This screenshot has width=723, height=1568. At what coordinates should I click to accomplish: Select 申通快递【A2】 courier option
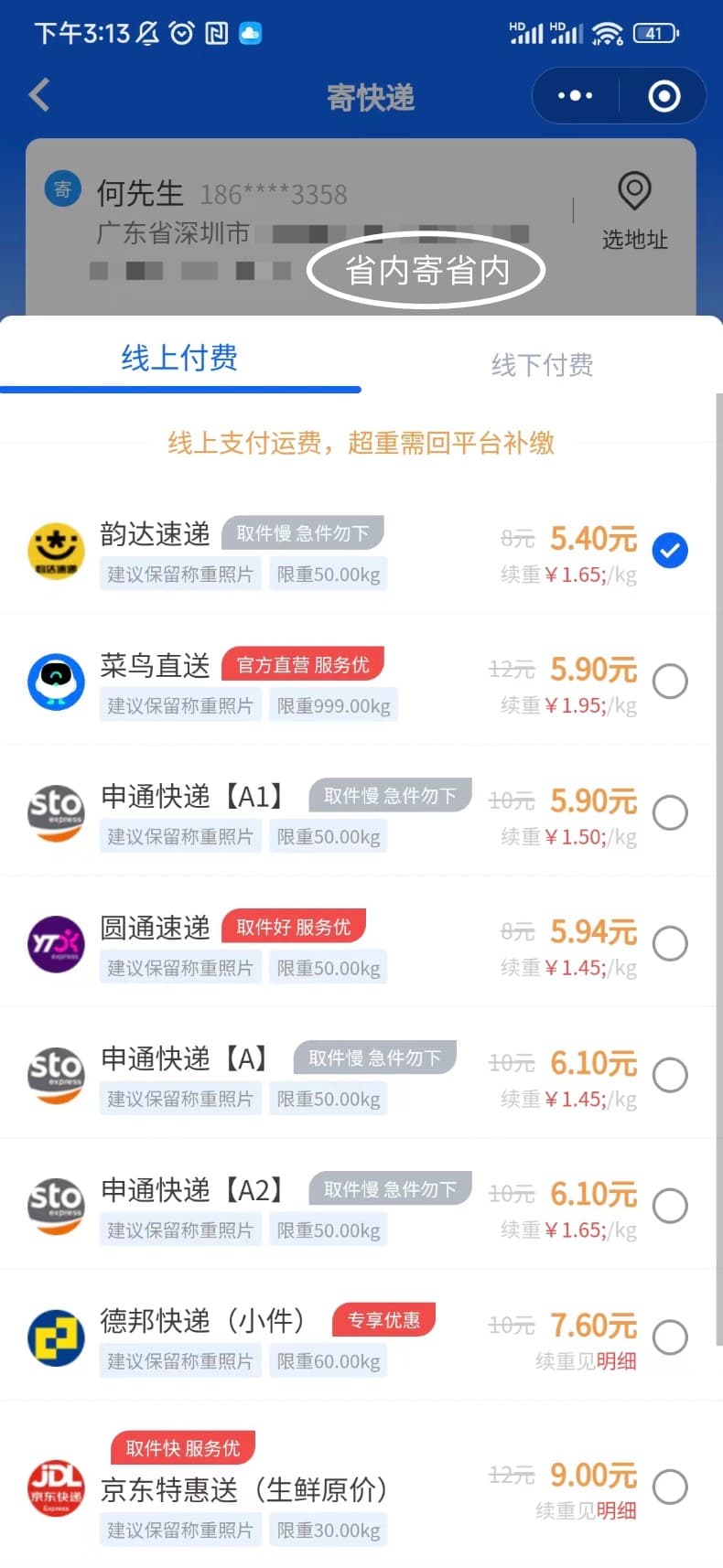[670, 1206]
